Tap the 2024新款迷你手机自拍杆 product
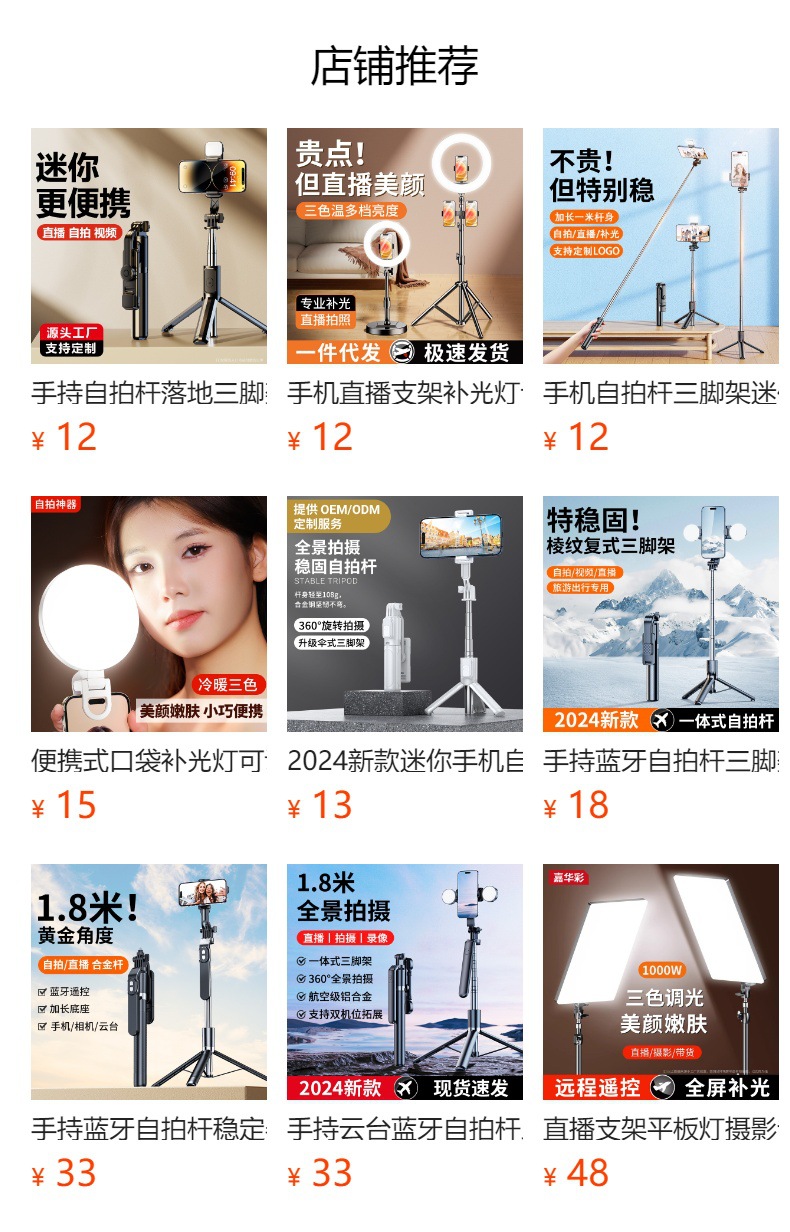790x1232 pixels. tap(405, 614)
